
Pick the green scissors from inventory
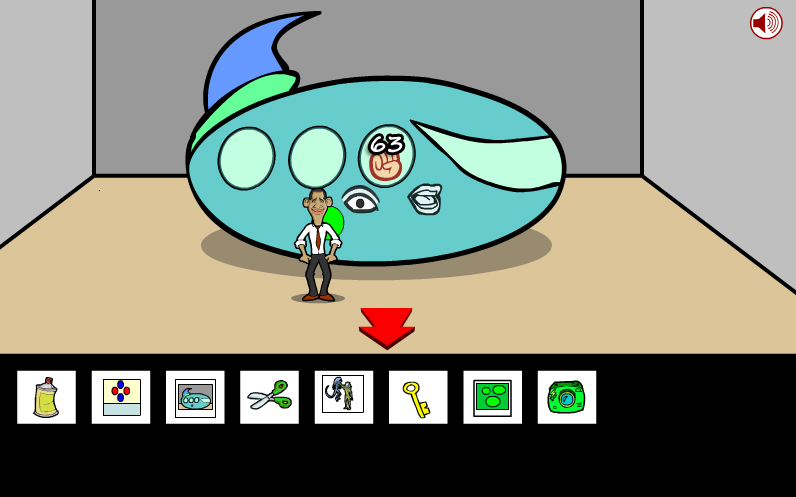pos(269,397)
